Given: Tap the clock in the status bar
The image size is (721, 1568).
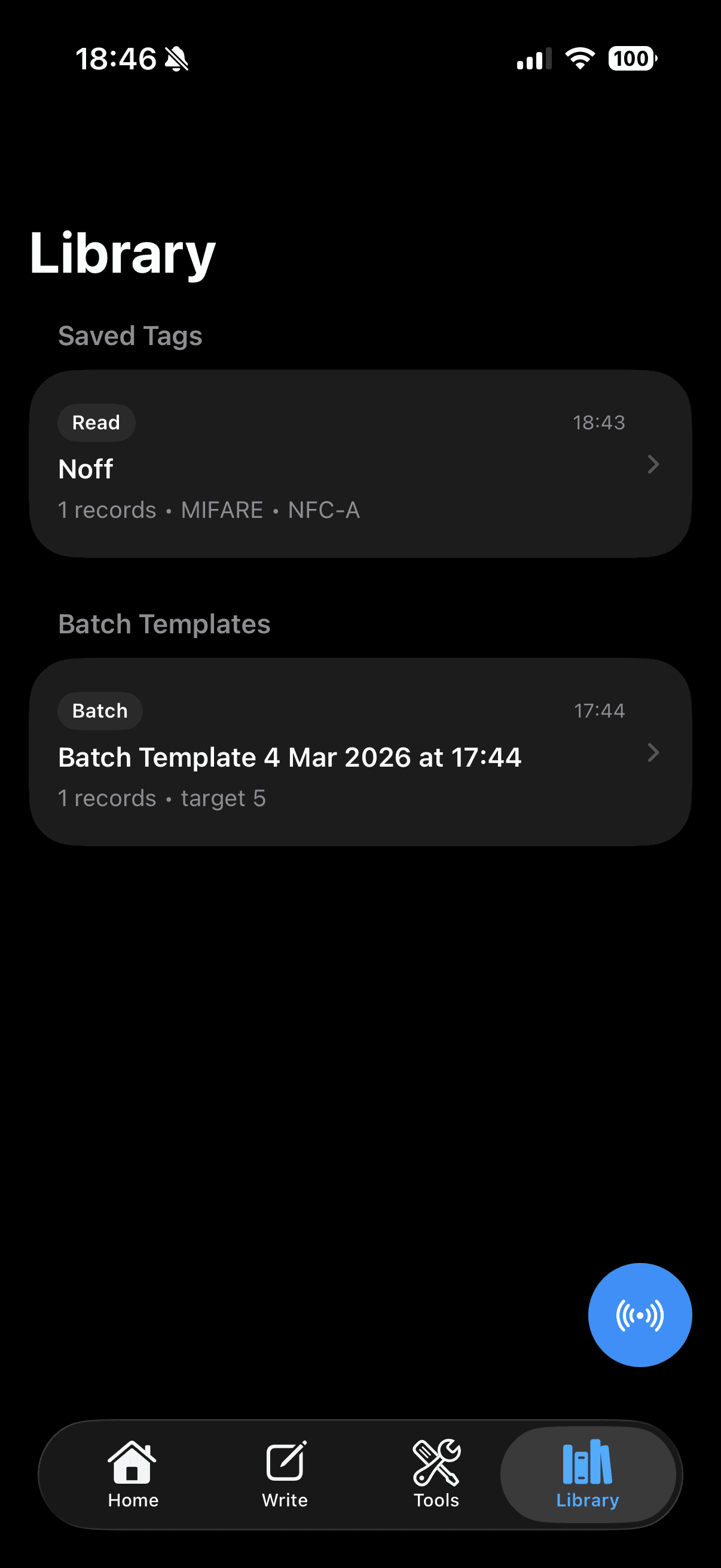Looking at the screenshot, I should (118, 59).
